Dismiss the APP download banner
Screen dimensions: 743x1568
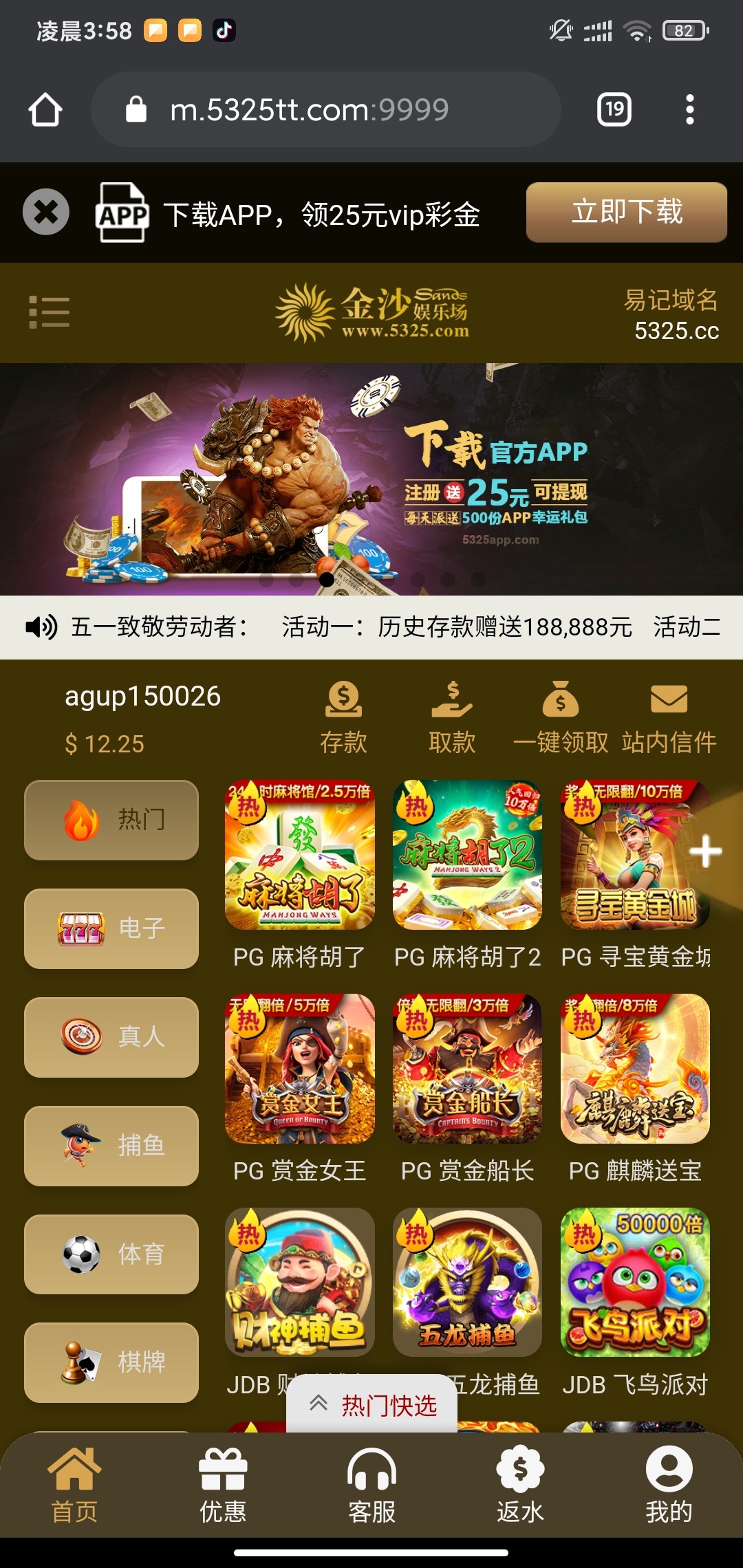46,212
